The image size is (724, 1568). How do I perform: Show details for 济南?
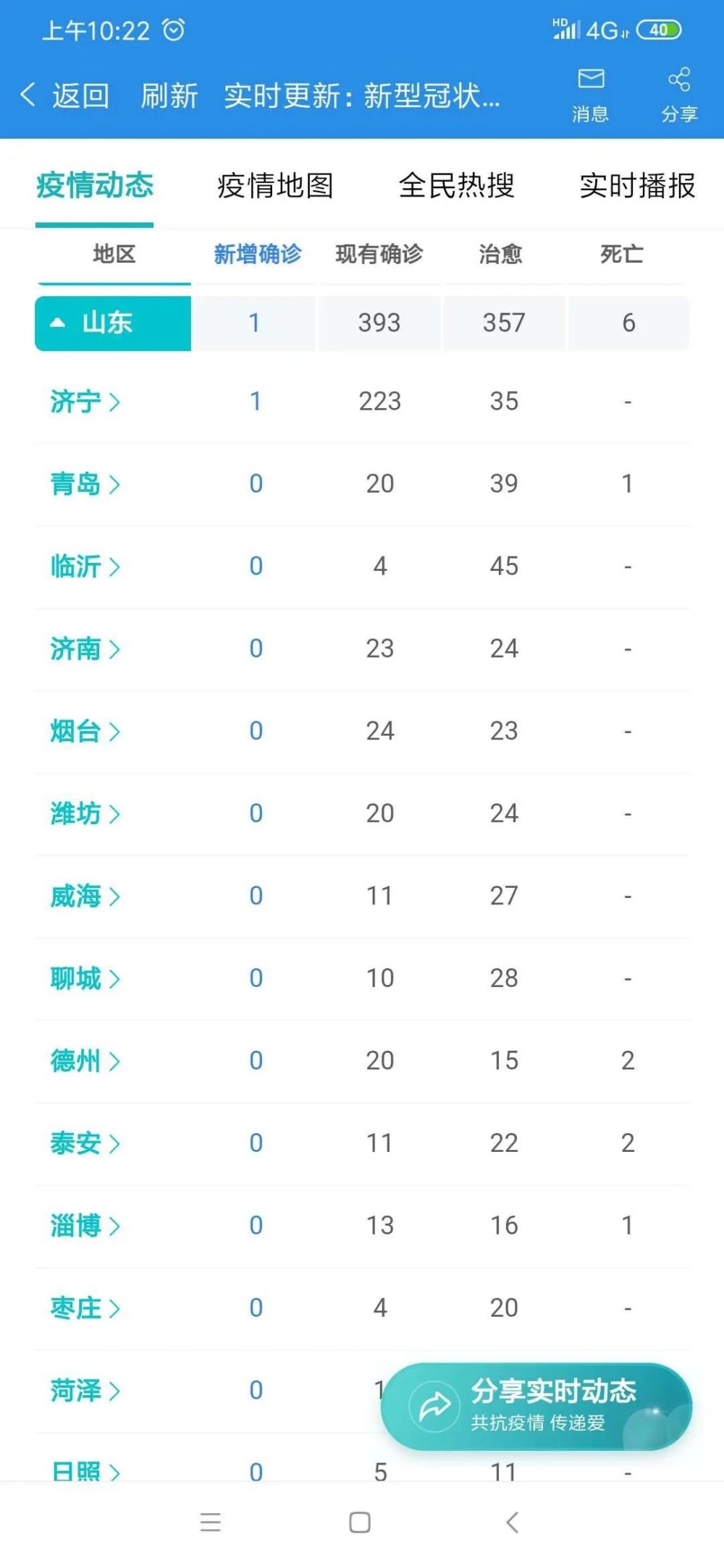coord(85,649)
